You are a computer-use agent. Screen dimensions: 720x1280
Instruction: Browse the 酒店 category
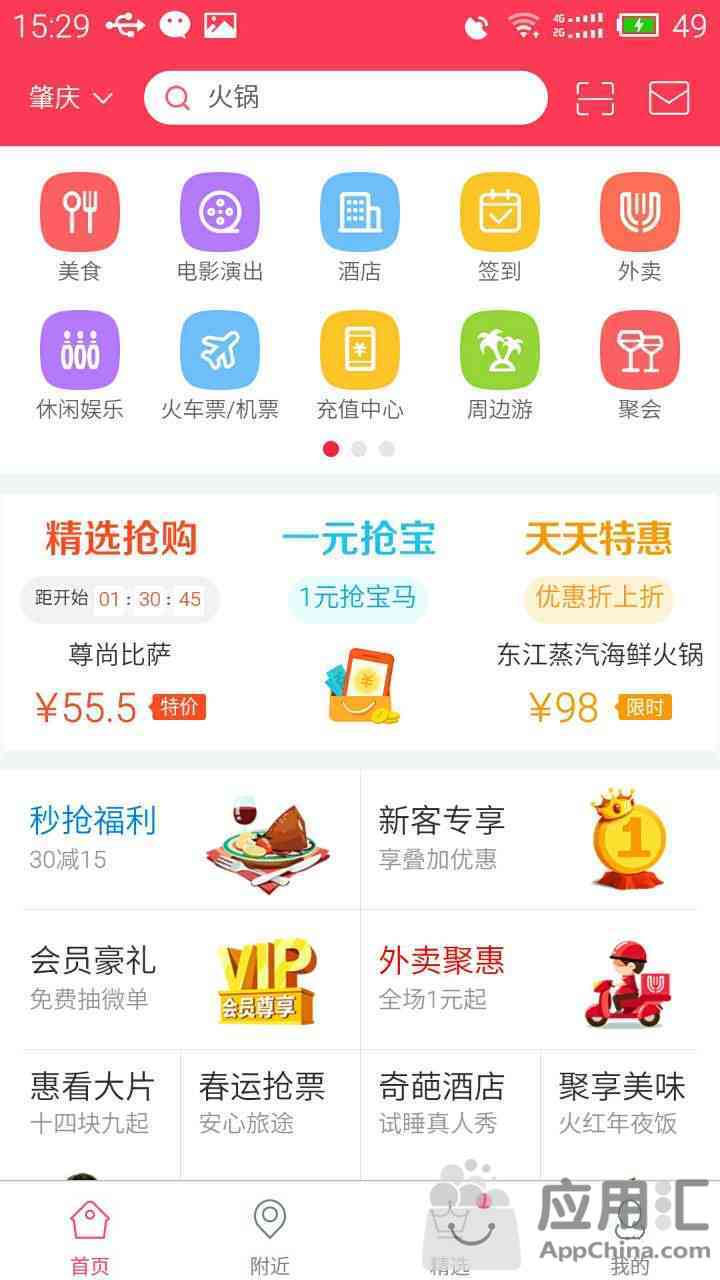pos(359,227)
